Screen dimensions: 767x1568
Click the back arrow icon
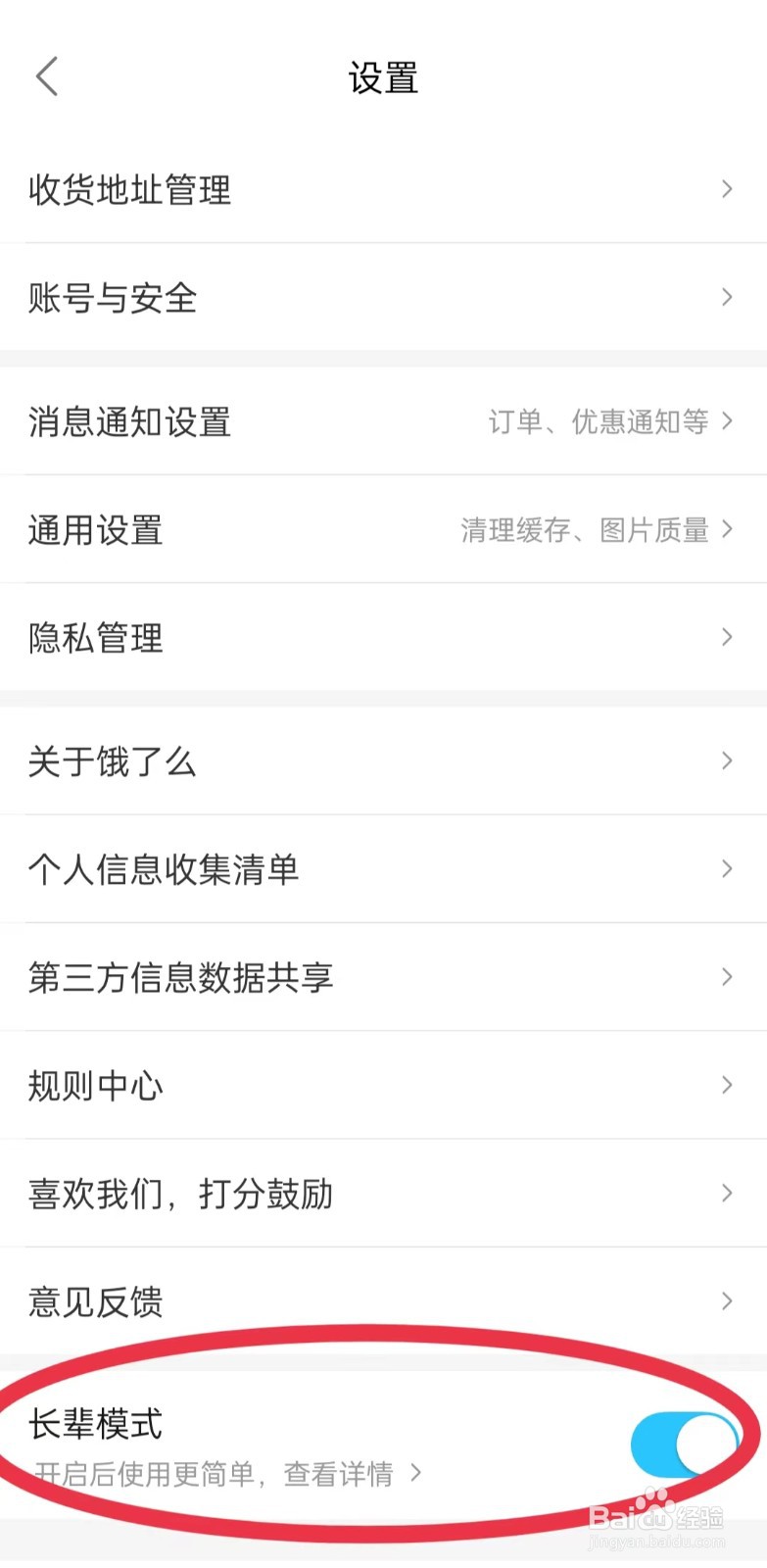[x=46, y=76]
